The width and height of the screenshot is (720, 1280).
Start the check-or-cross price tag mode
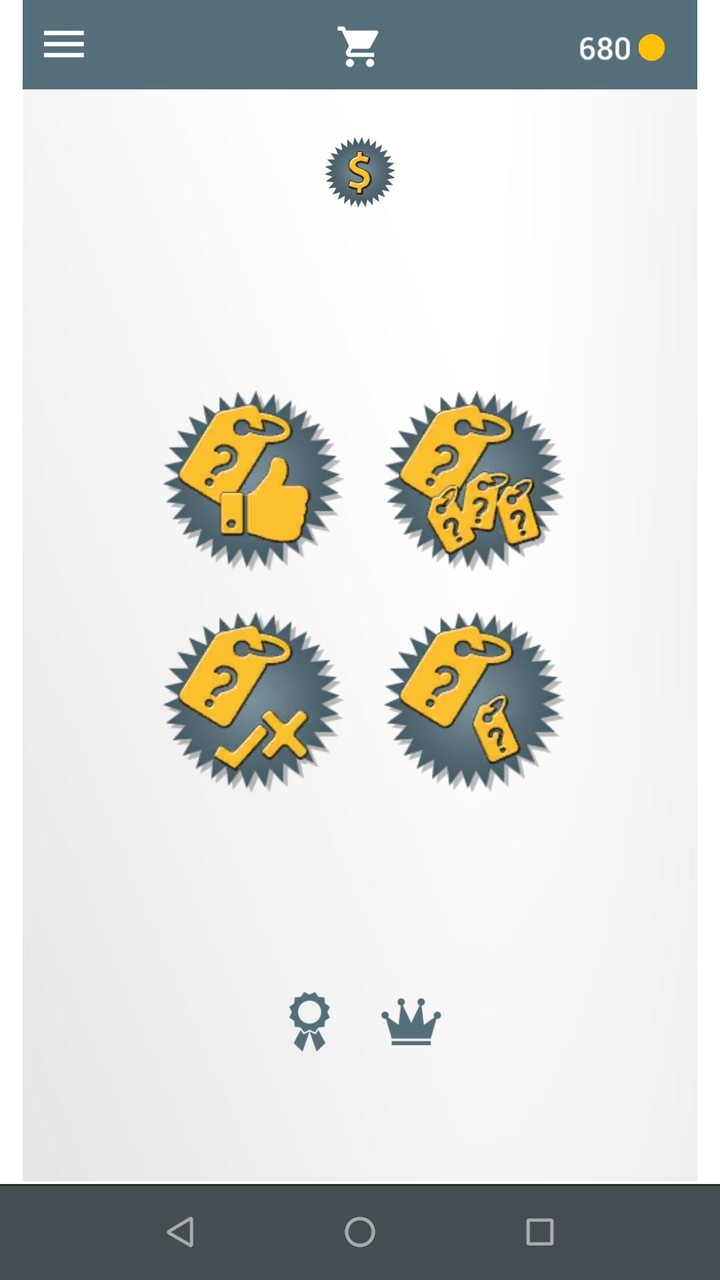252,701
